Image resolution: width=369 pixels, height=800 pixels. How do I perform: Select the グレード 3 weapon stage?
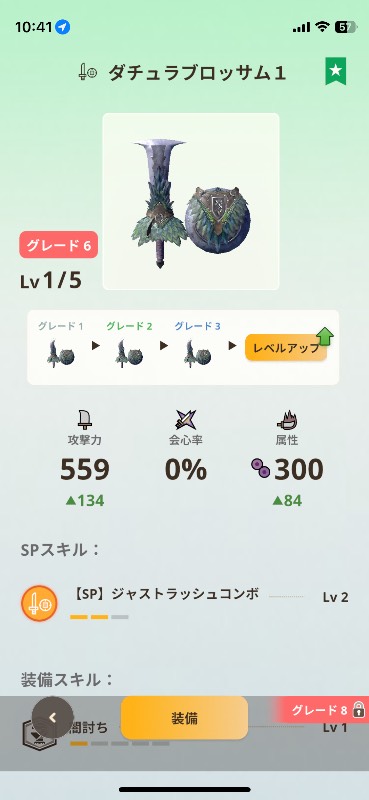198,345
